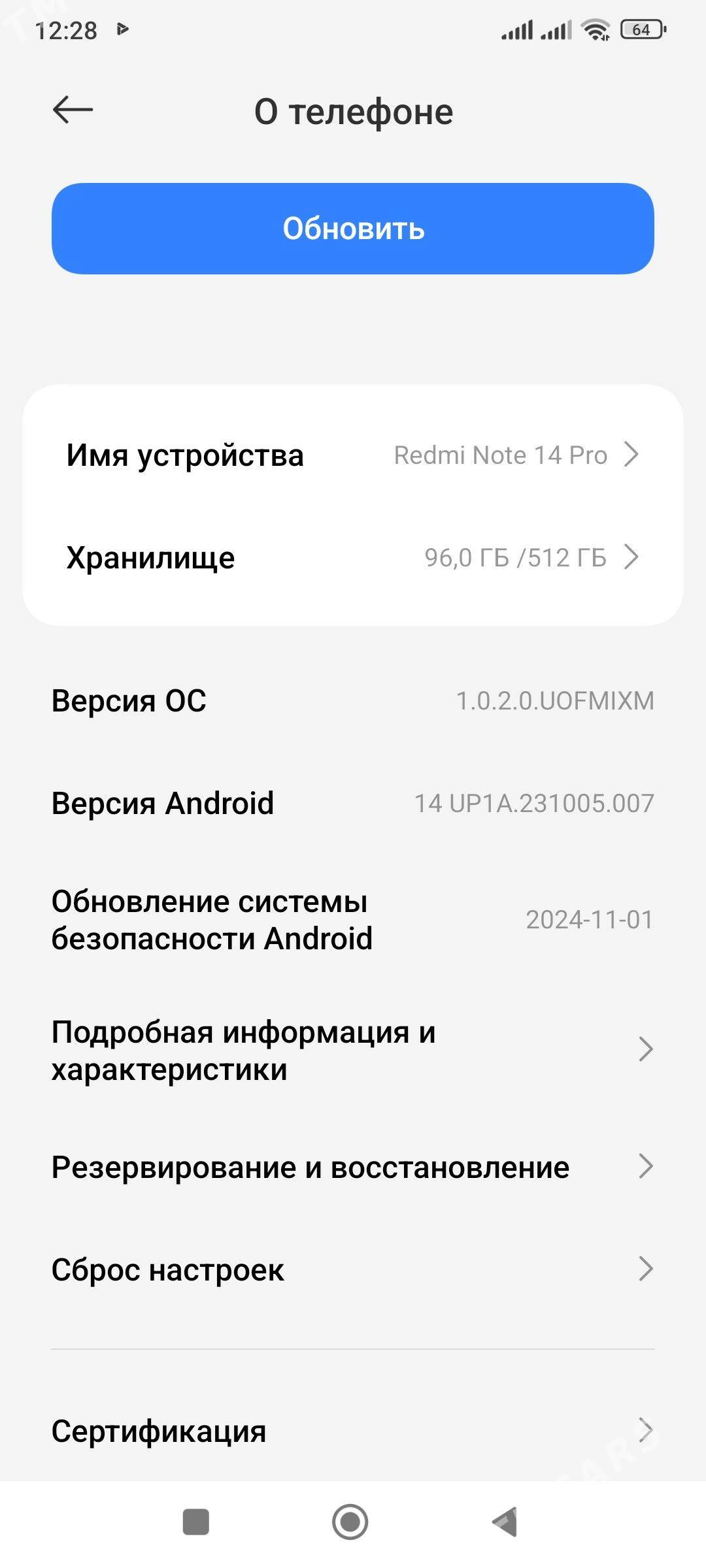Image resolution: width=706 pixels, height=1568 pixels.
Task: Open Резервирование и восстановление
Action: point(353,1168)
